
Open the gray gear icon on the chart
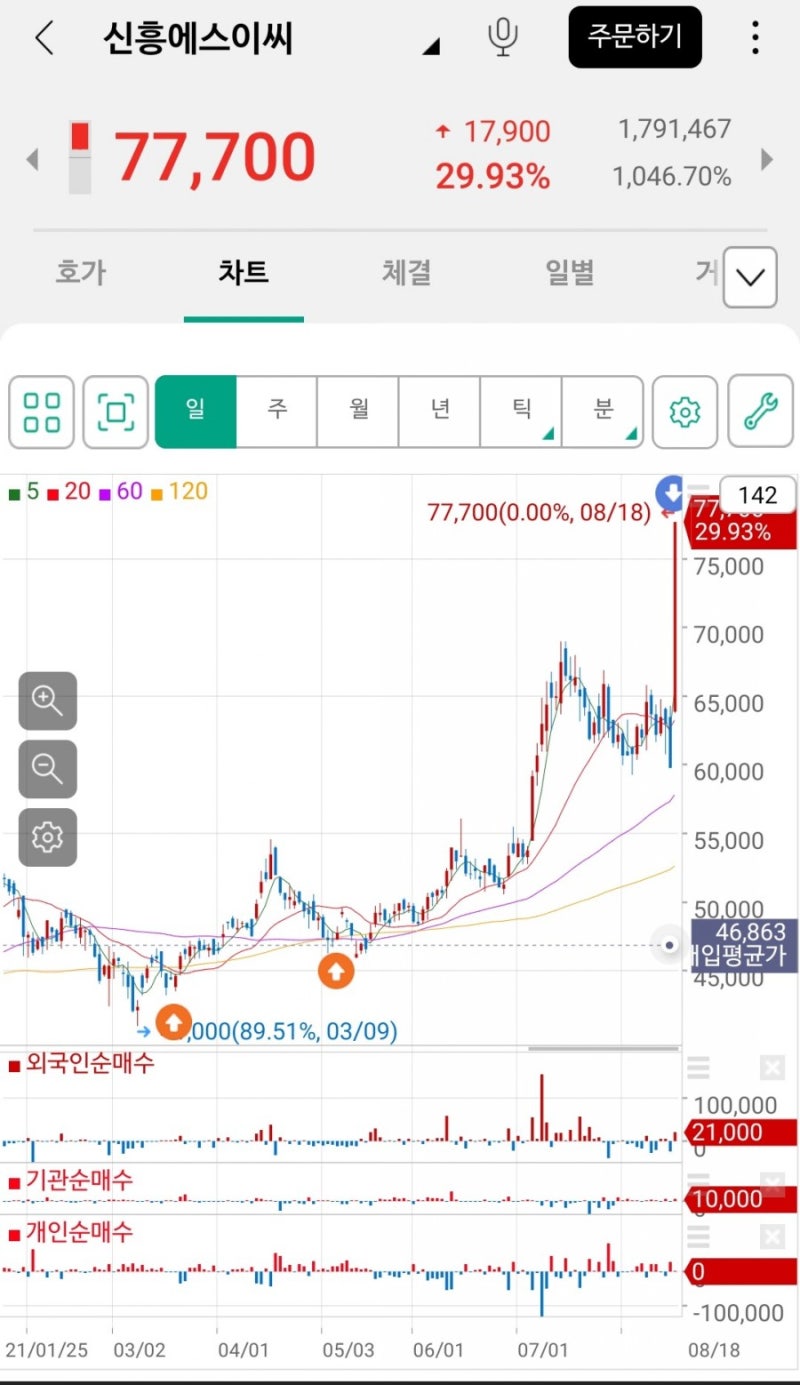click(x=46, y=838)
